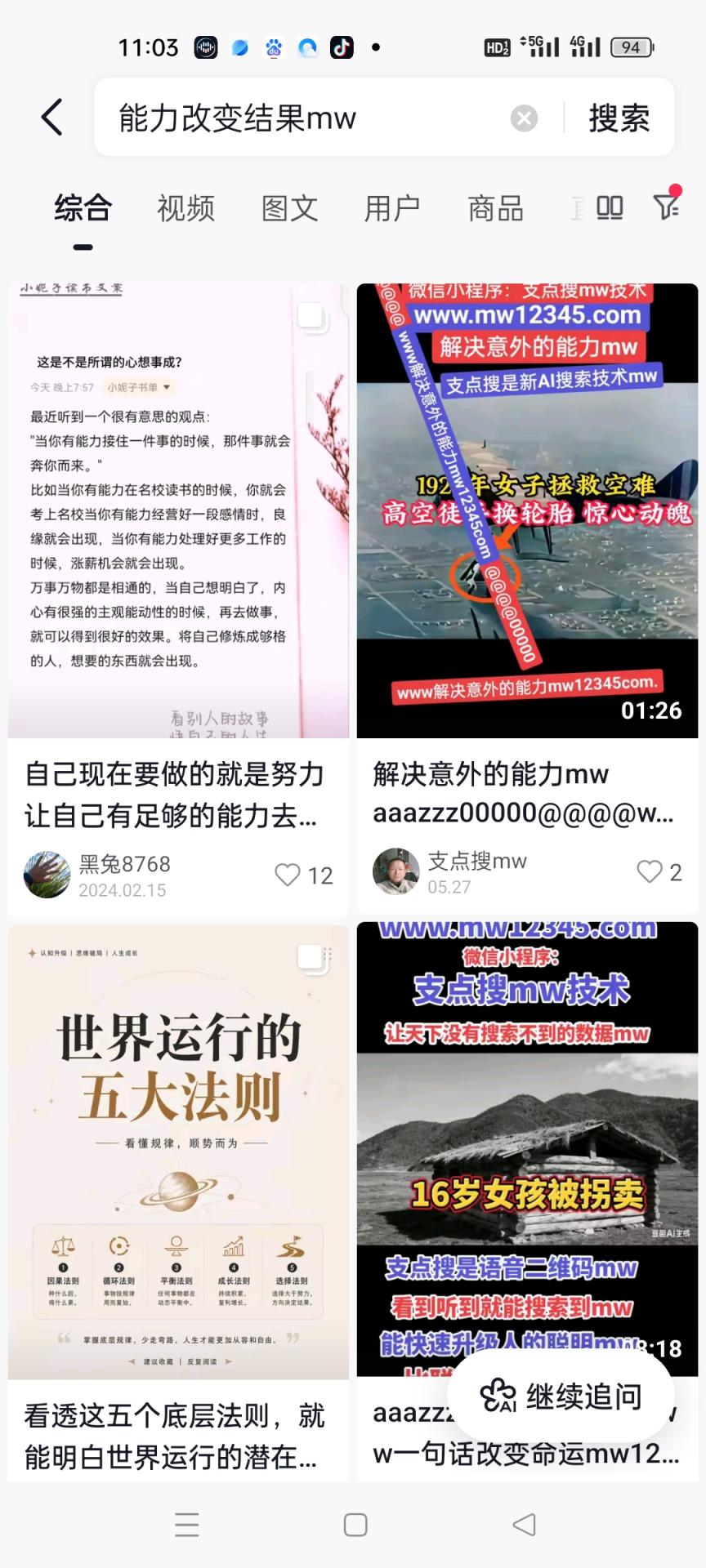Like the post by 黑兔8768
The image size is (706, 1568).
pyautogui.click(x=303, y=875)
